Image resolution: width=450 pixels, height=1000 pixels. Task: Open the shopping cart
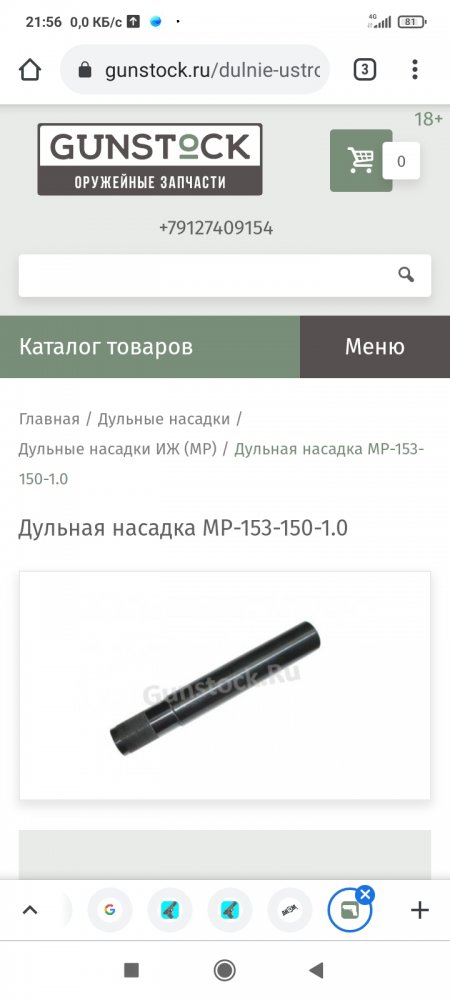pos(361,161)
